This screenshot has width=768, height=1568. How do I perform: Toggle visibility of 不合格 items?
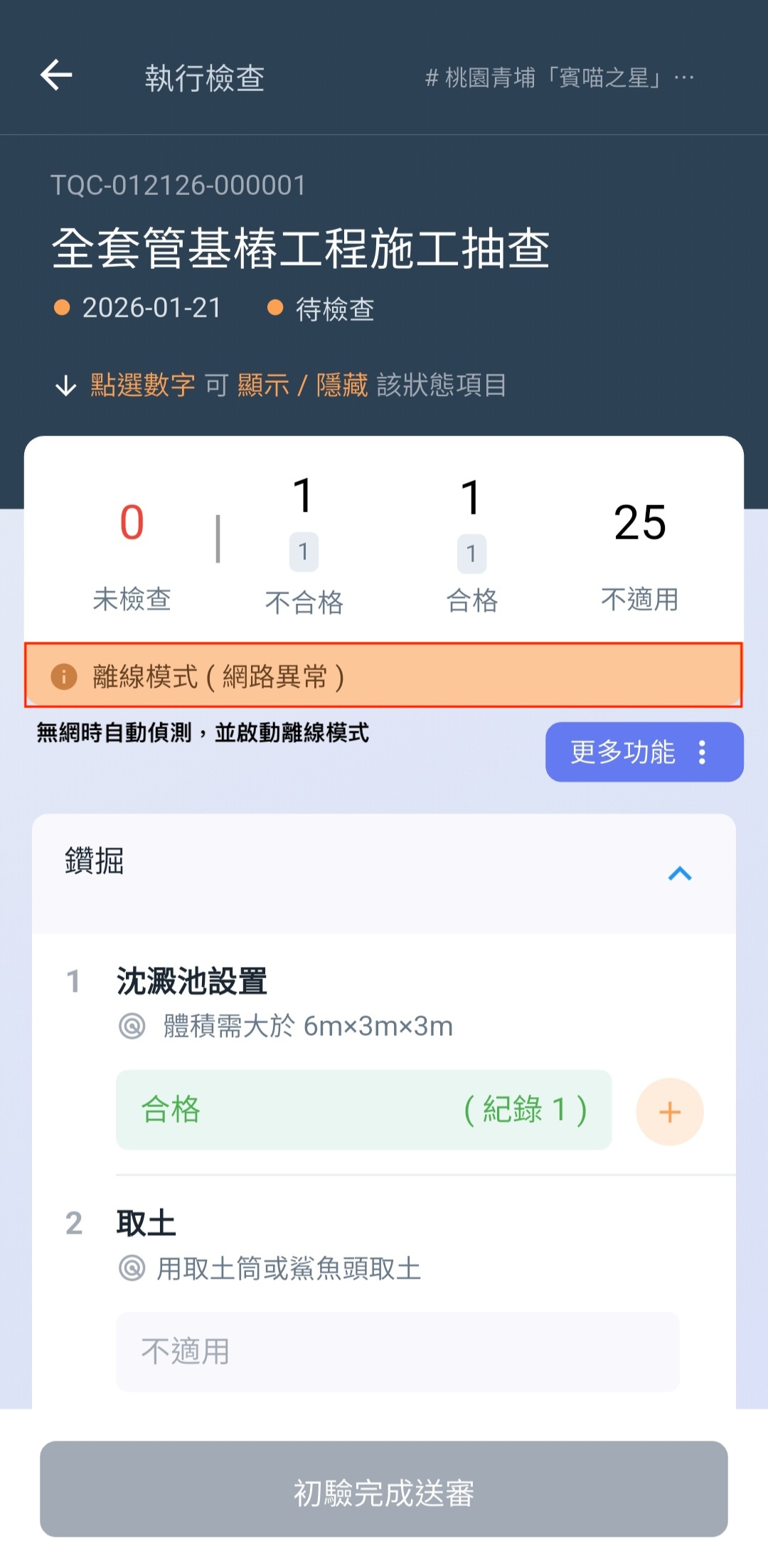click(304, 497)
